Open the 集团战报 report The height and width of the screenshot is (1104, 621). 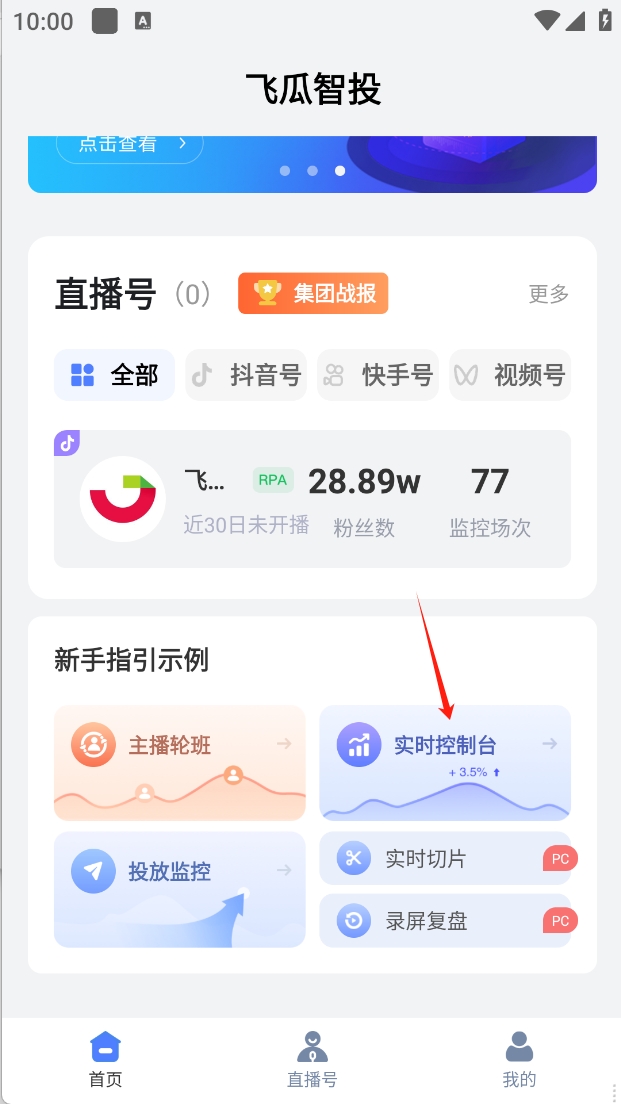pyautogui.click(x=313, y=293)
